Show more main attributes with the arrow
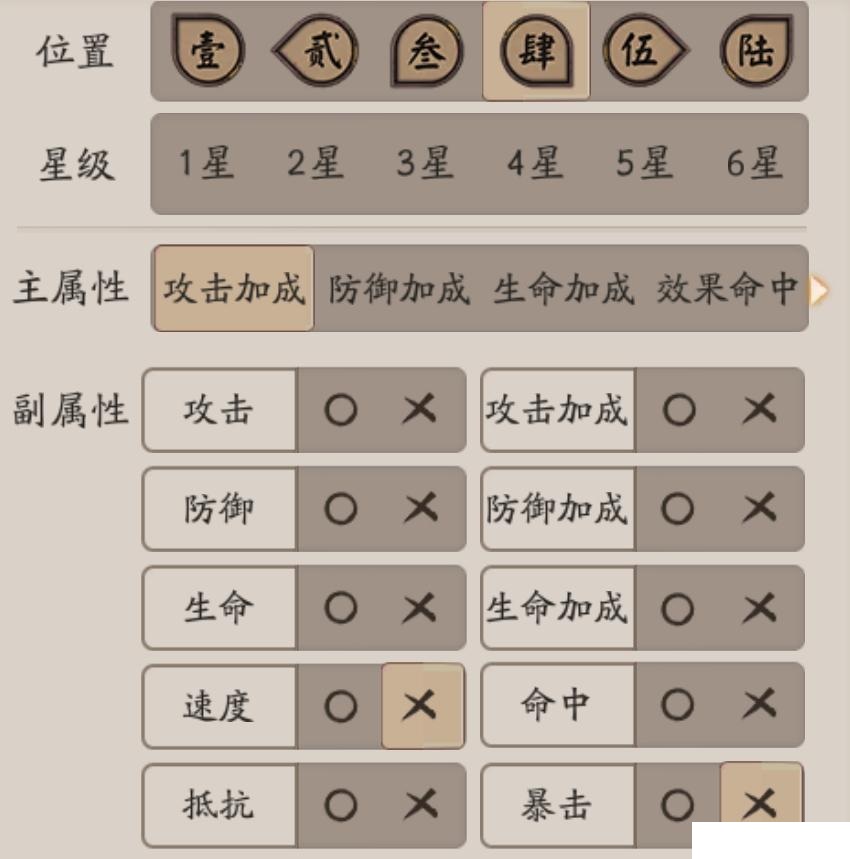This screenshot has height=859, width=850. [819, 291]
